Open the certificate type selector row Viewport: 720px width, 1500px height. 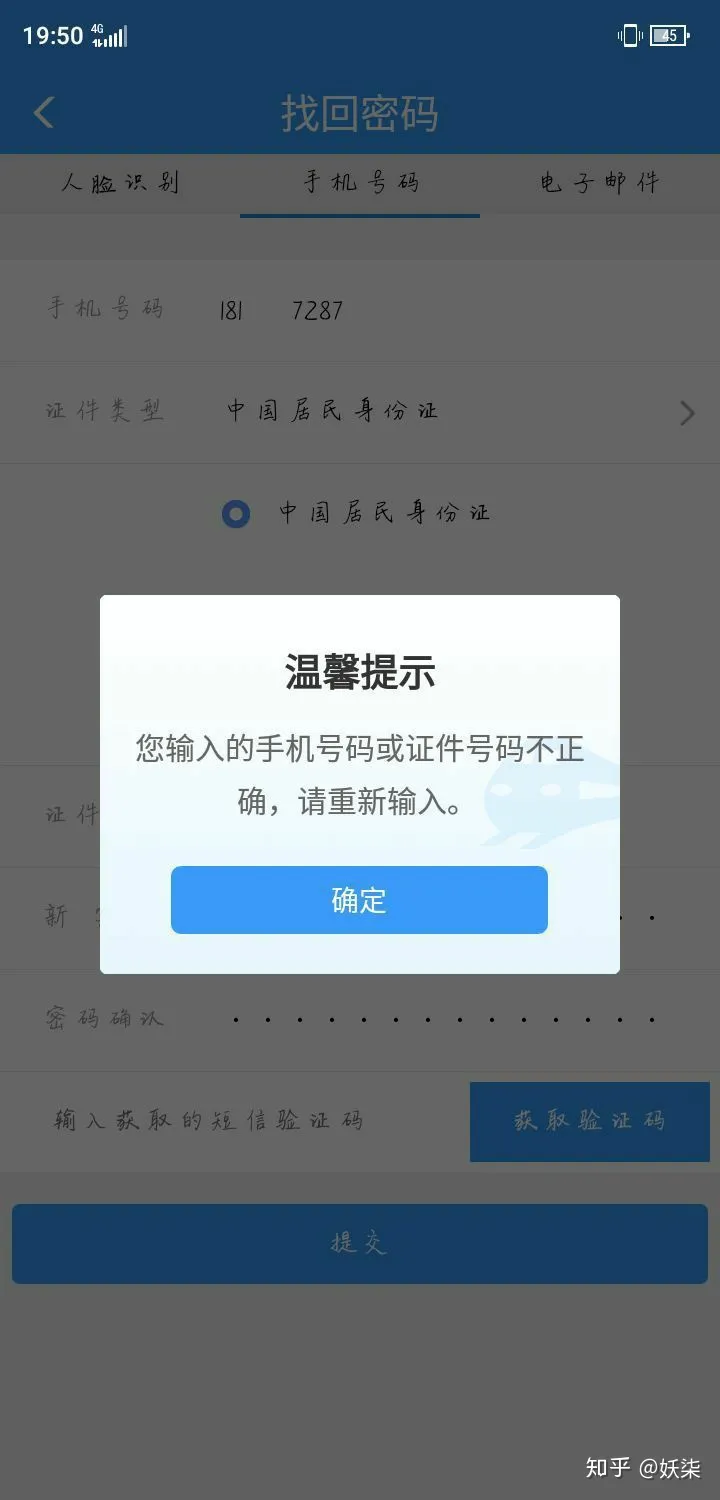360,412
